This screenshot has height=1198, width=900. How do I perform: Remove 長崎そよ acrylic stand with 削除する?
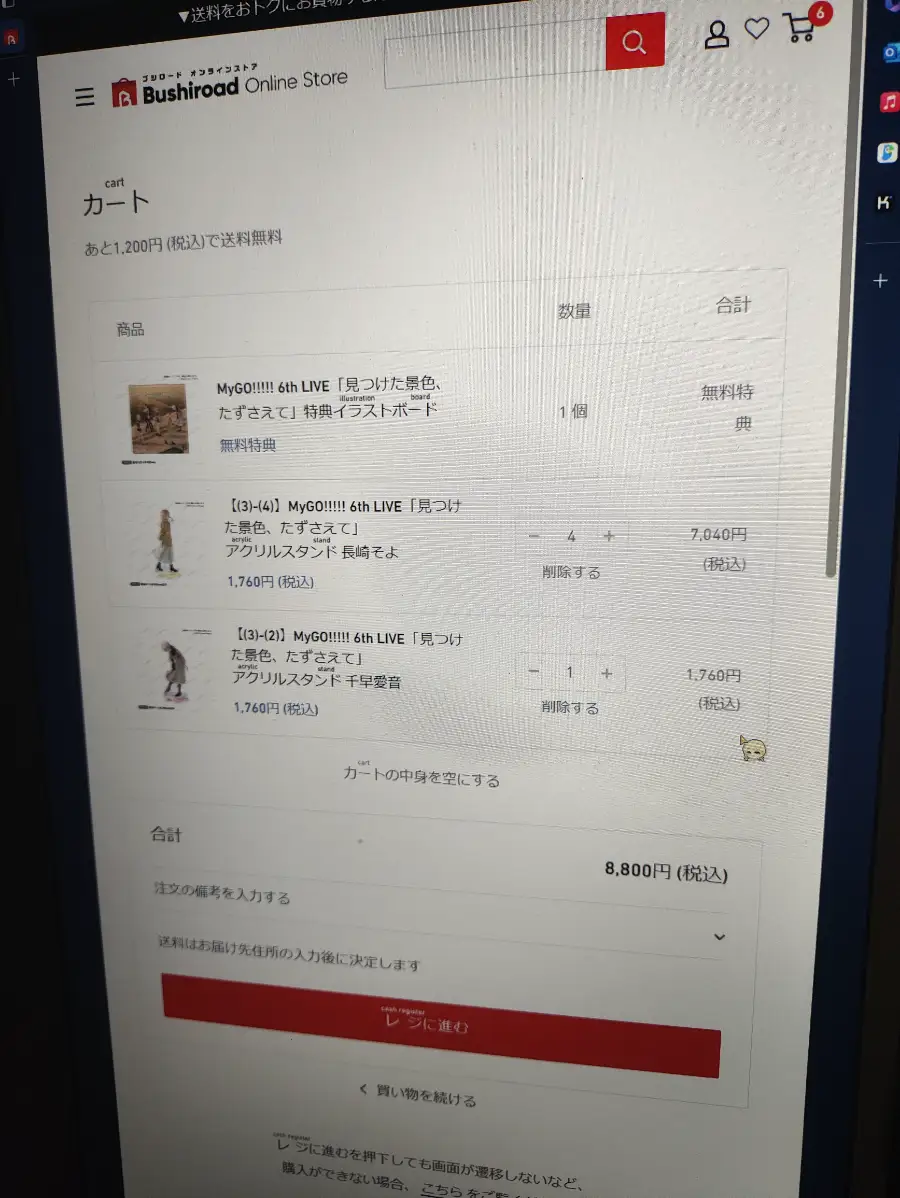point(571,572)
